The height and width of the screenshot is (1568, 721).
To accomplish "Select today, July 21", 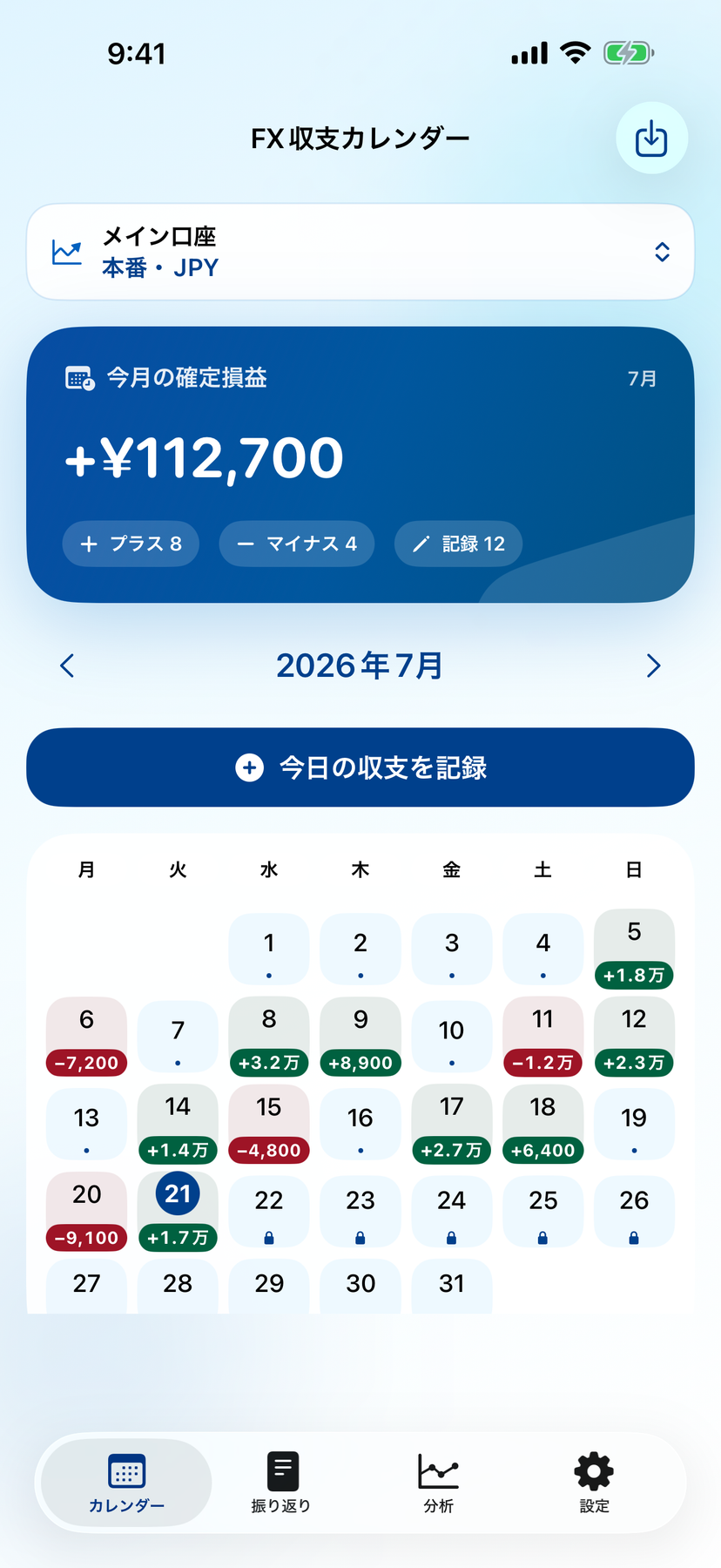I will tap(178, 1211).
